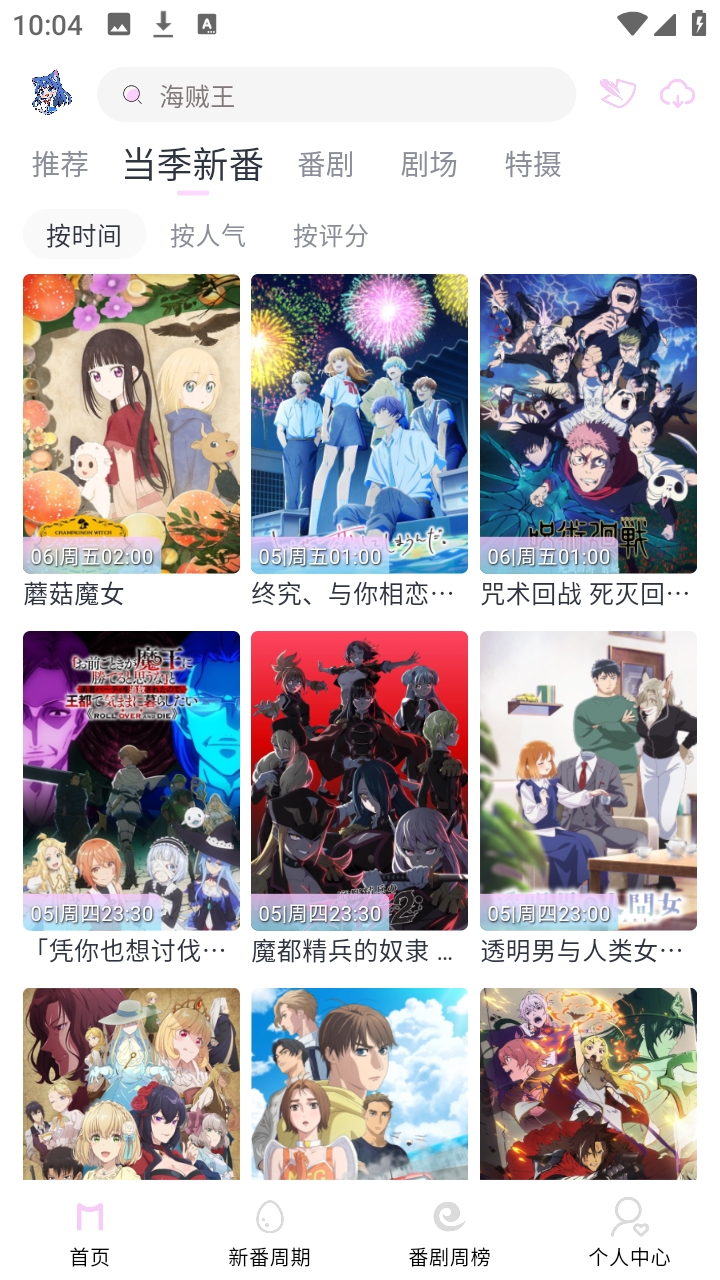Open the cloud download icon
The height and width of the screenshot is (1280, 720).
[677, 94]
